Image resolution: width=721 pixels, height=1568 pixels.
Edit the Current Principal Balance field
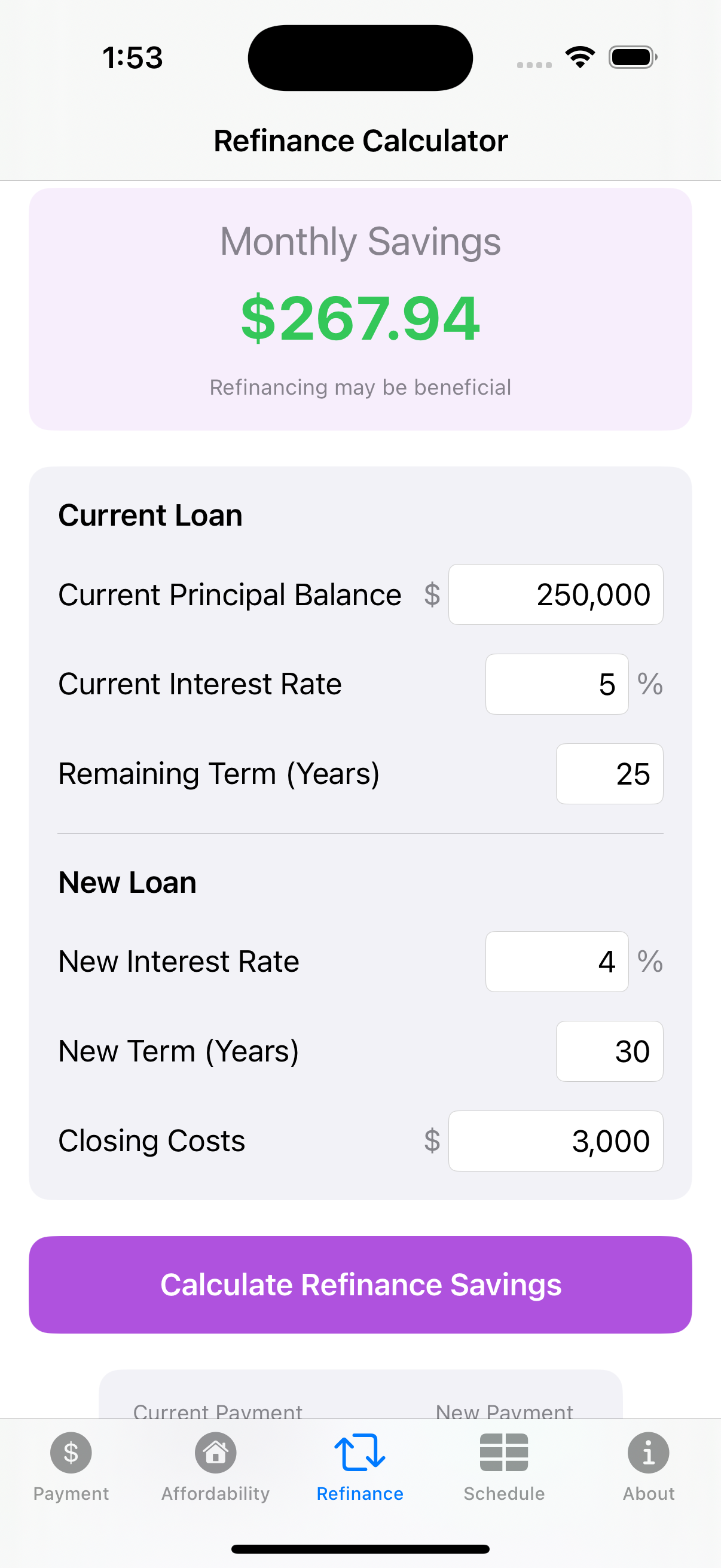click(x=555, y=594)
